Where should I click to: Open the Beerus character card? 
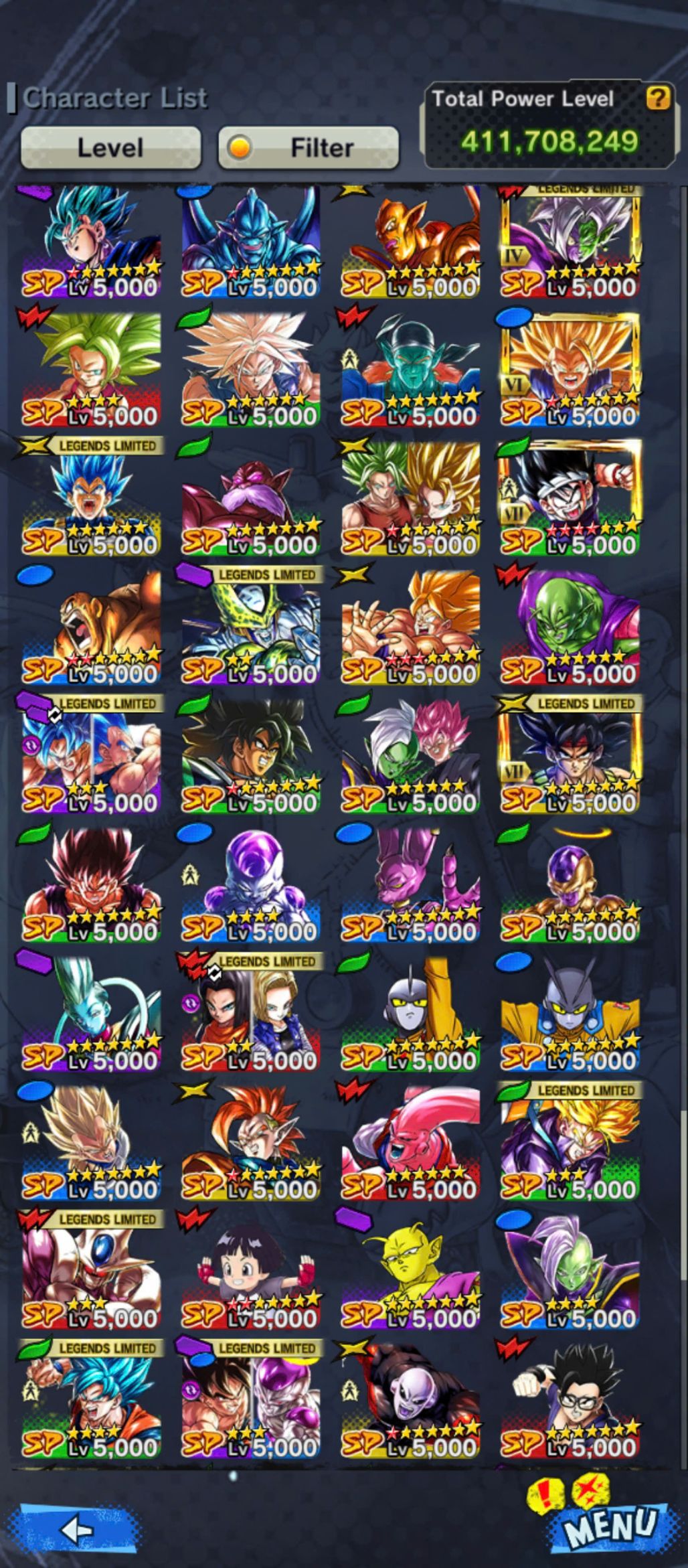tap(410, 885)
